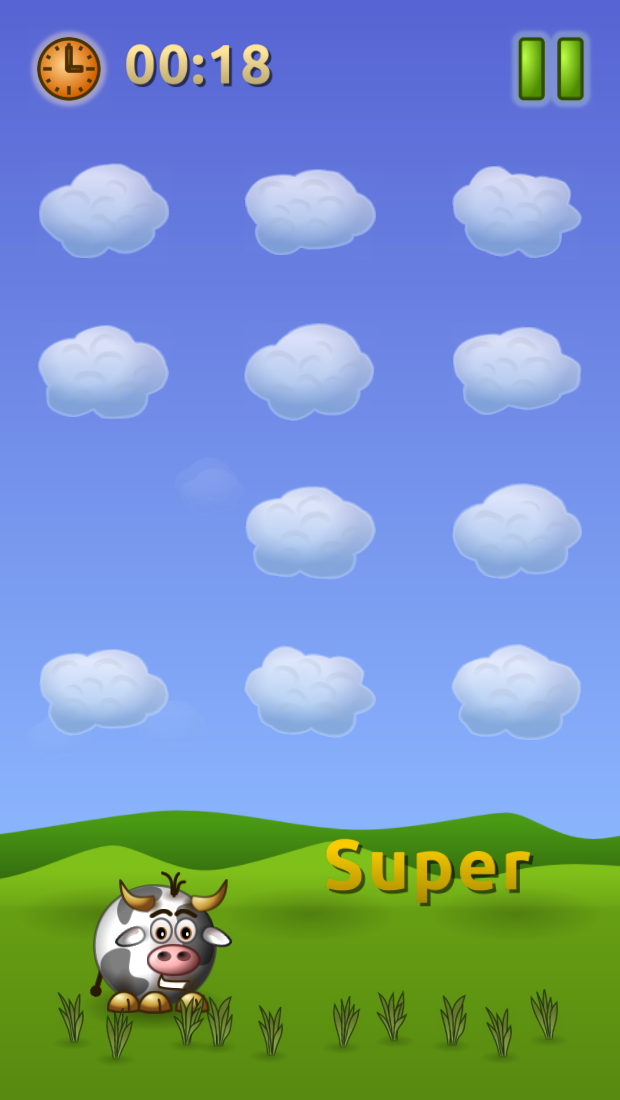Pause the game with the green pause button

(551, 69)
